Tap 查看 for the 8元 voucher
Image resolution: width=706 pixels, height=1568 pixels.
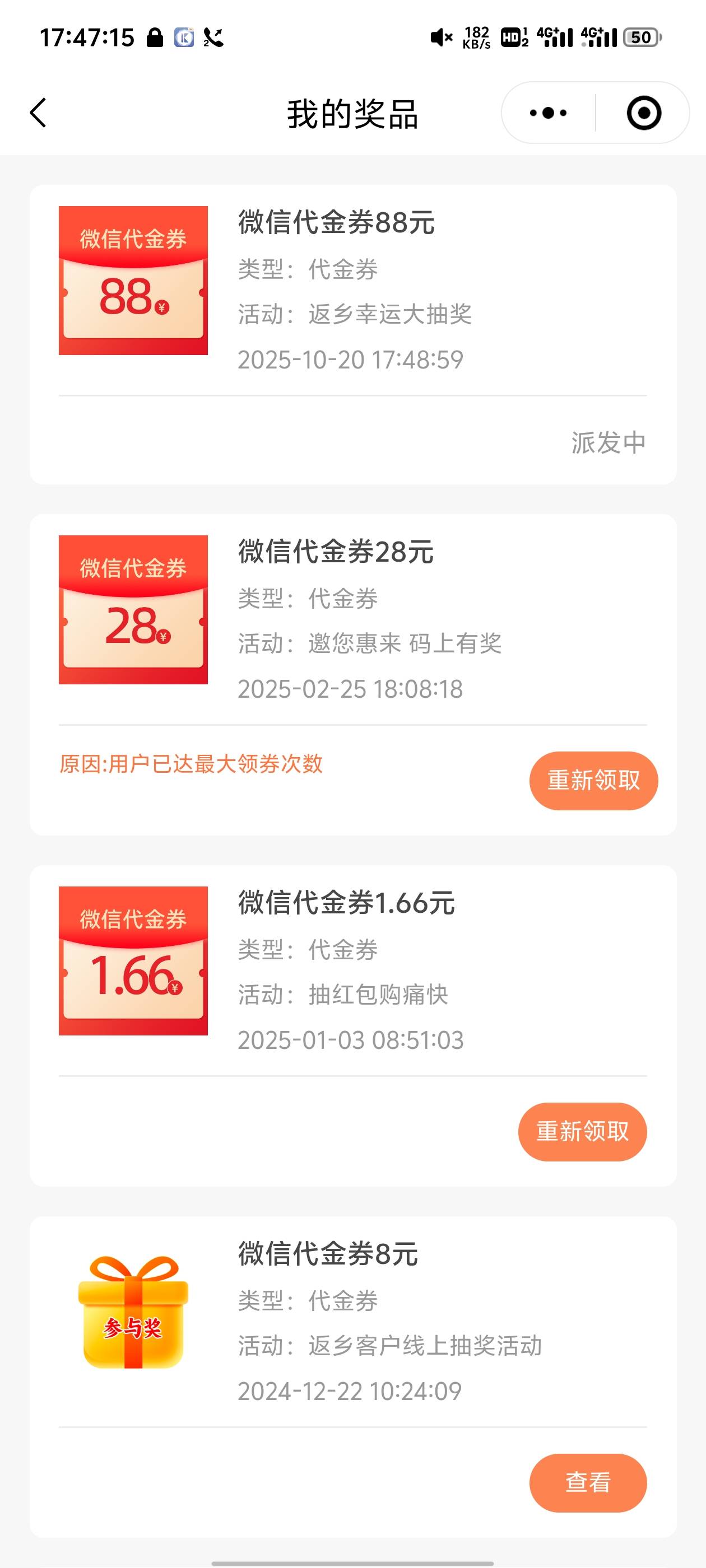[588, 1482]
